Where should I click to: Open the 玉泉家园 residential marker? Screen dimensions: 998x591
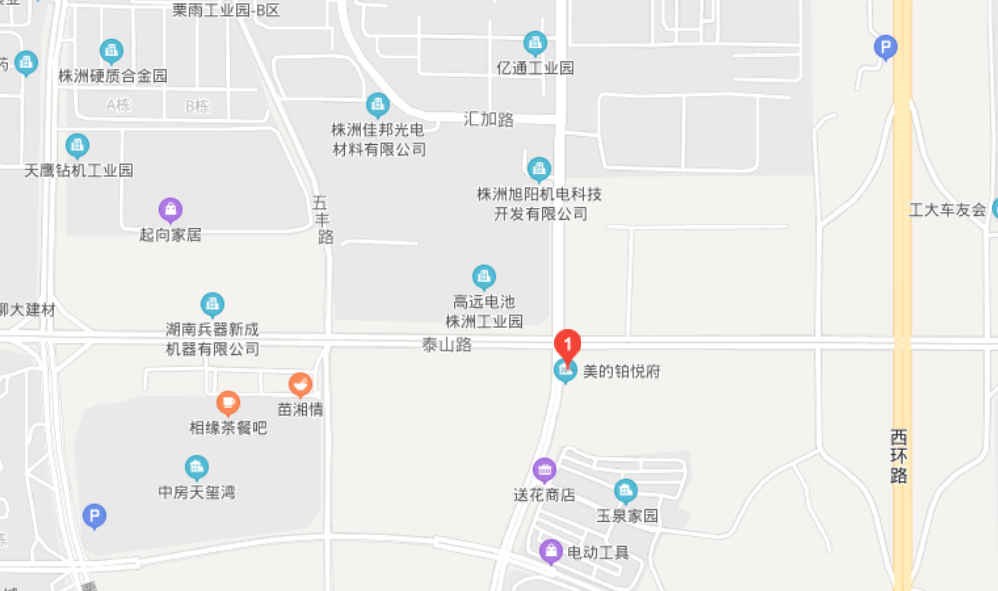click(626, 491)
